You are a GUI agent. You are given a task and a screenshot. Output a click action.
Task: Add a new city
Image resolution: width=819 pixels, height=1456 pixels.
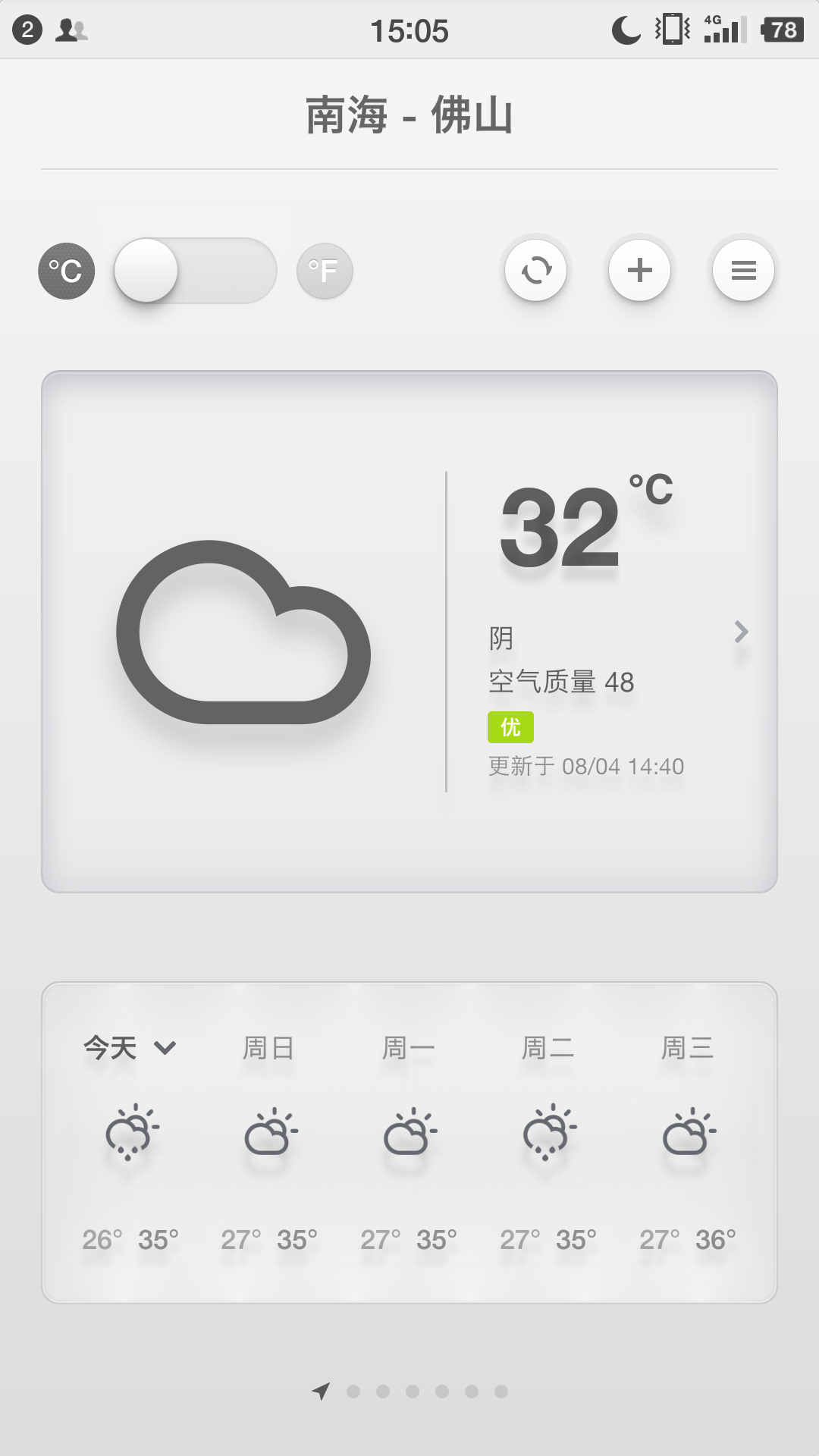pos(640,270)
